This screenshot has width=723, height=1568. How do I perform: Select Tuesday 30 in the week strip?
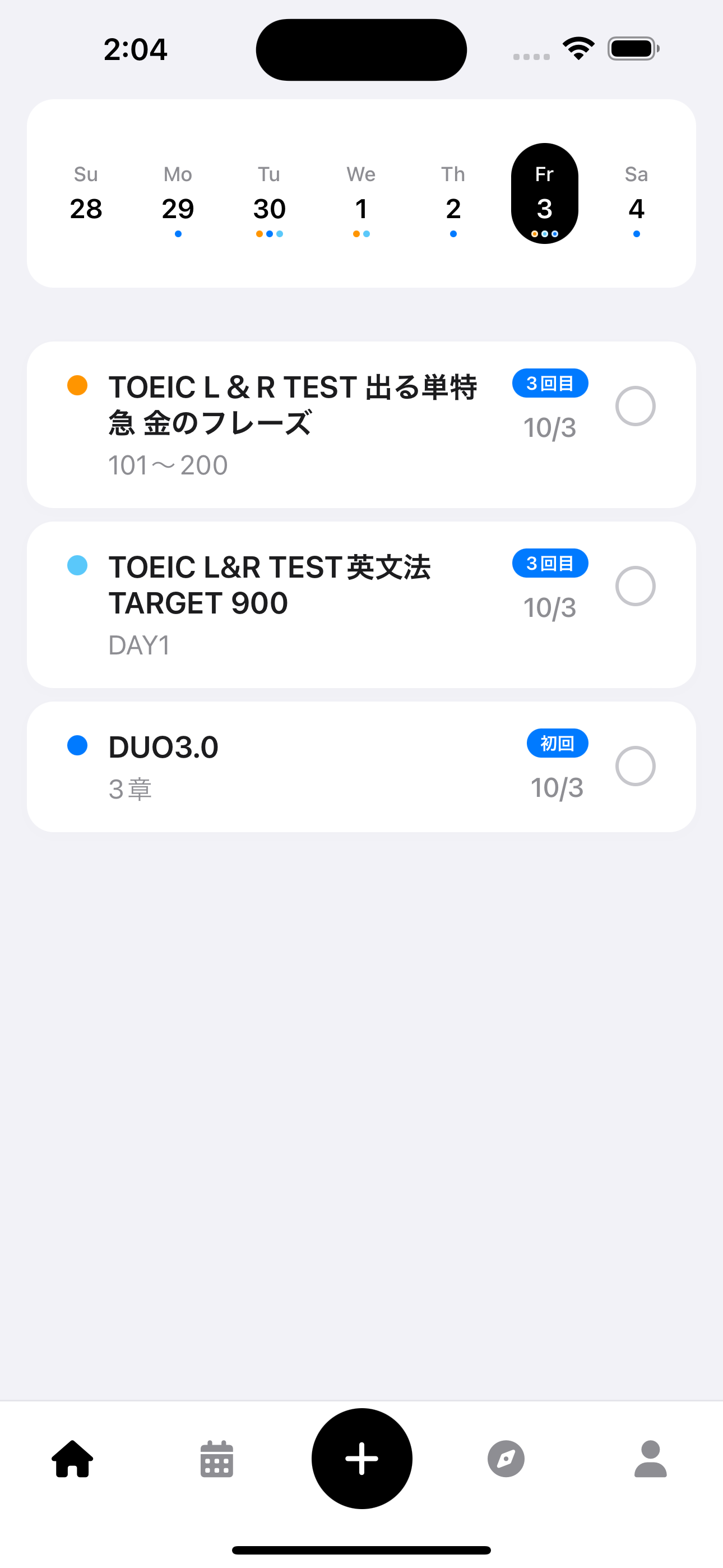click(270, 195)
